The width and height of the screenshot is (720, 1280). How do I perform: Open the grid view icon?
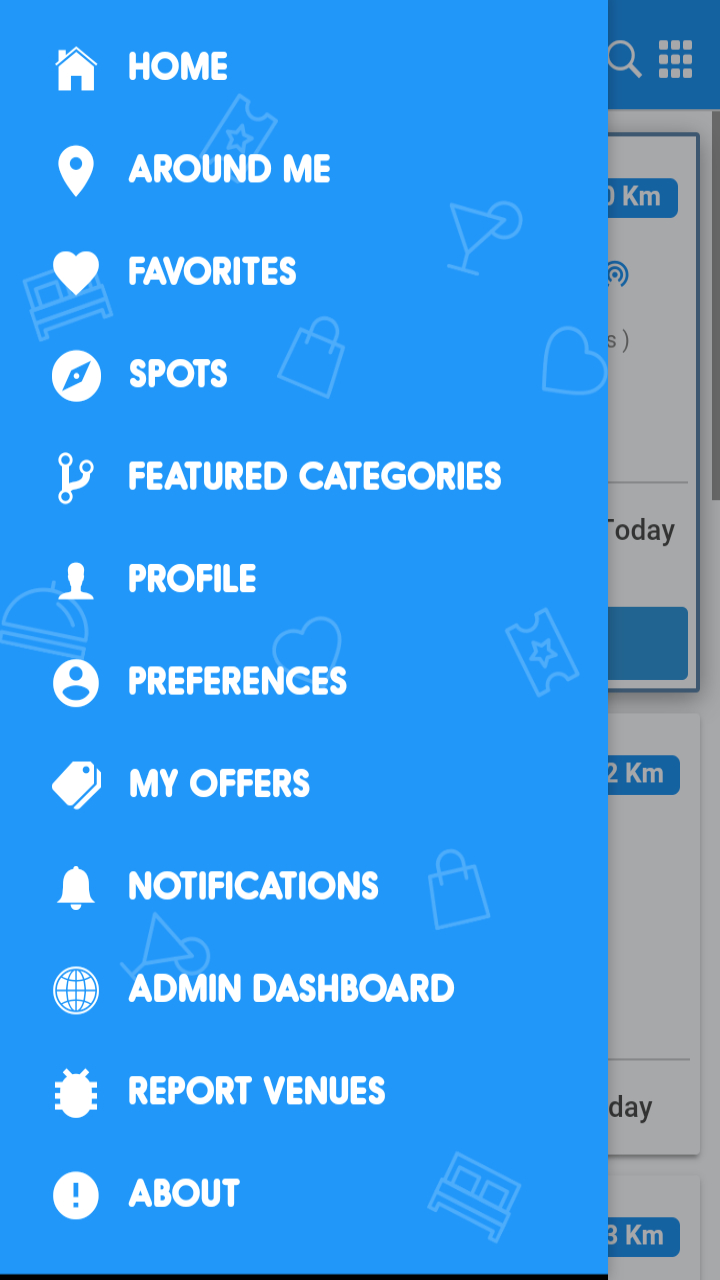pyautogui.click(x=676, y=59)
